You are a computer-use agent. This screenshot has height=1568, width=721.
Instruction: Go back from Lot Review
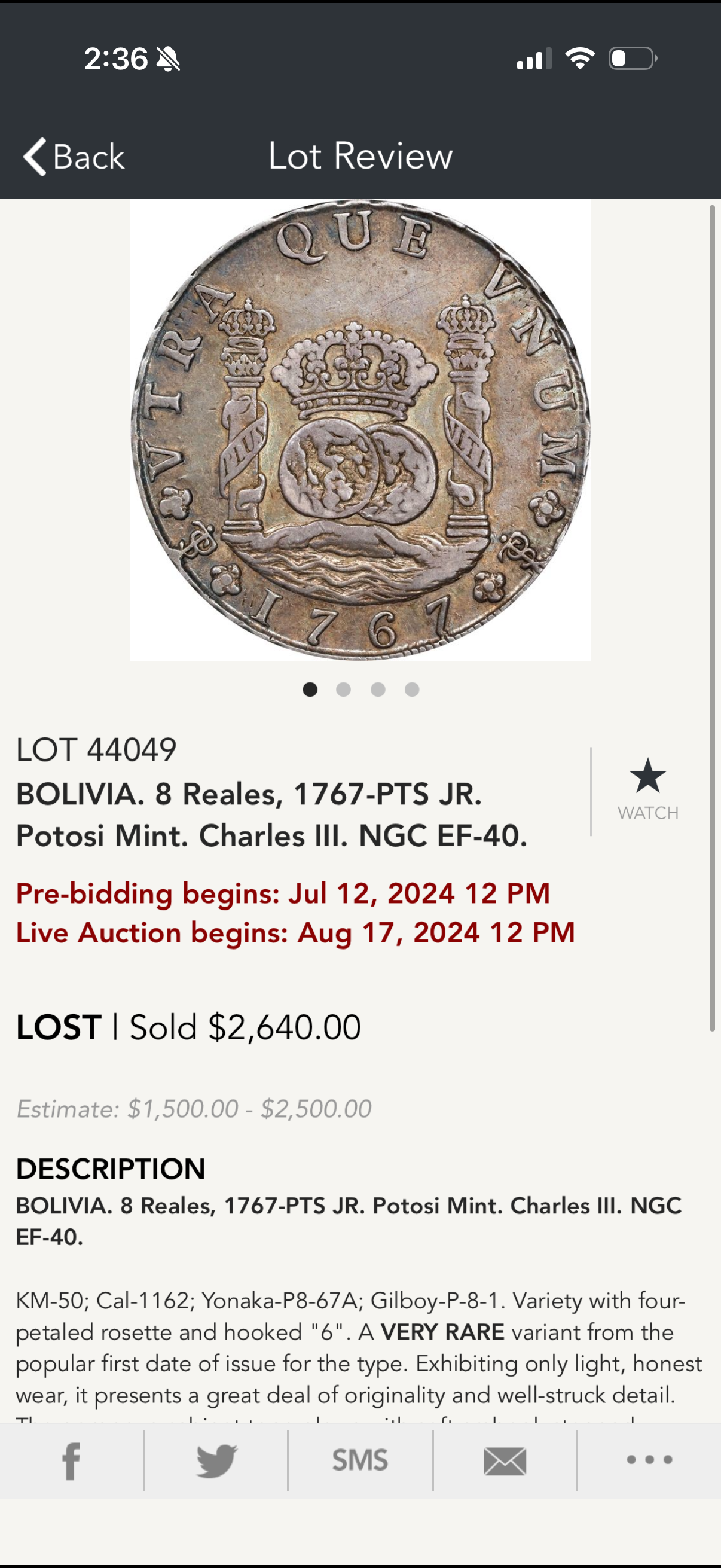point(74,157)
